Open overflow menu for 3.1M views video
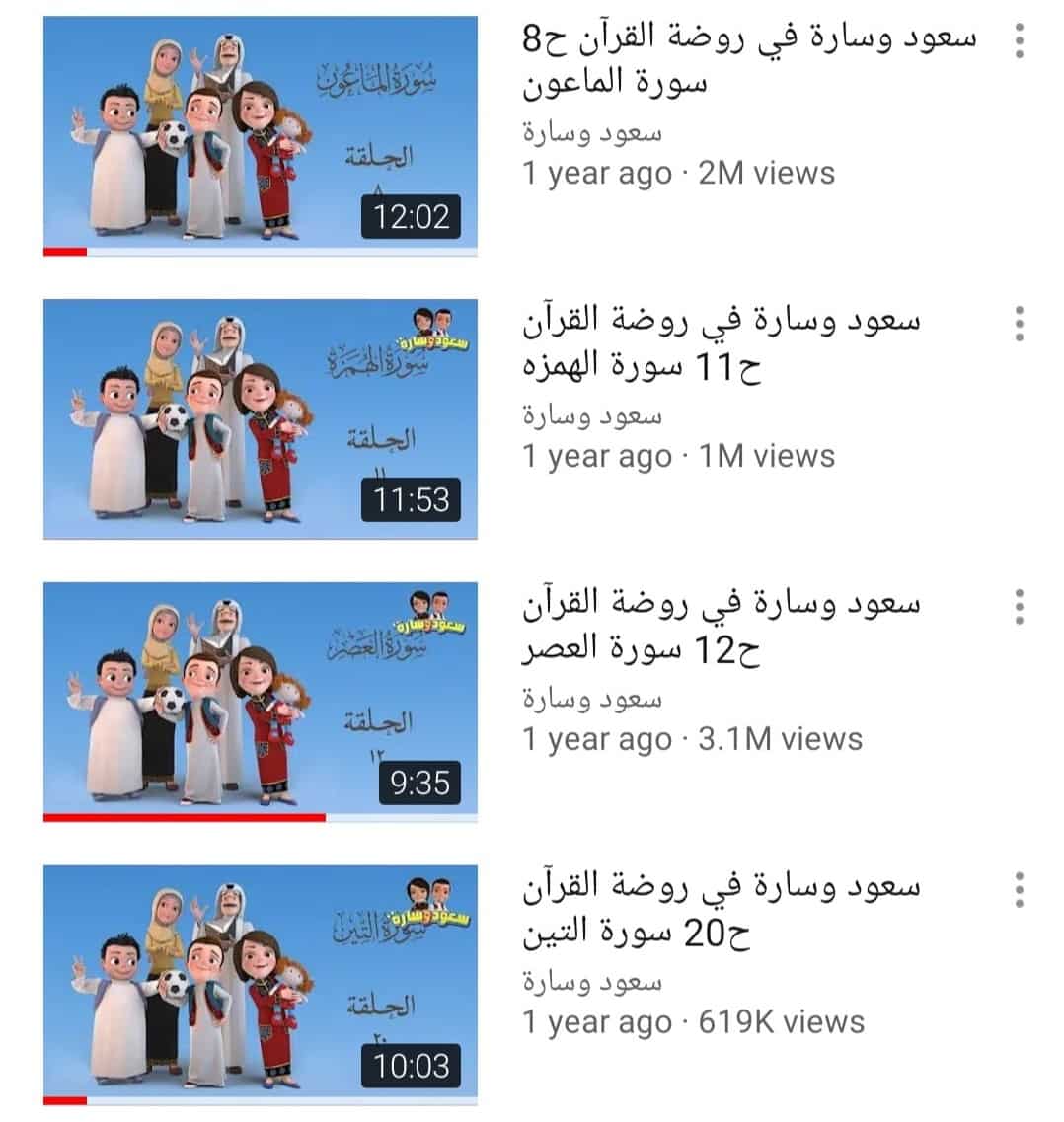 click(x=1020, y=606)
